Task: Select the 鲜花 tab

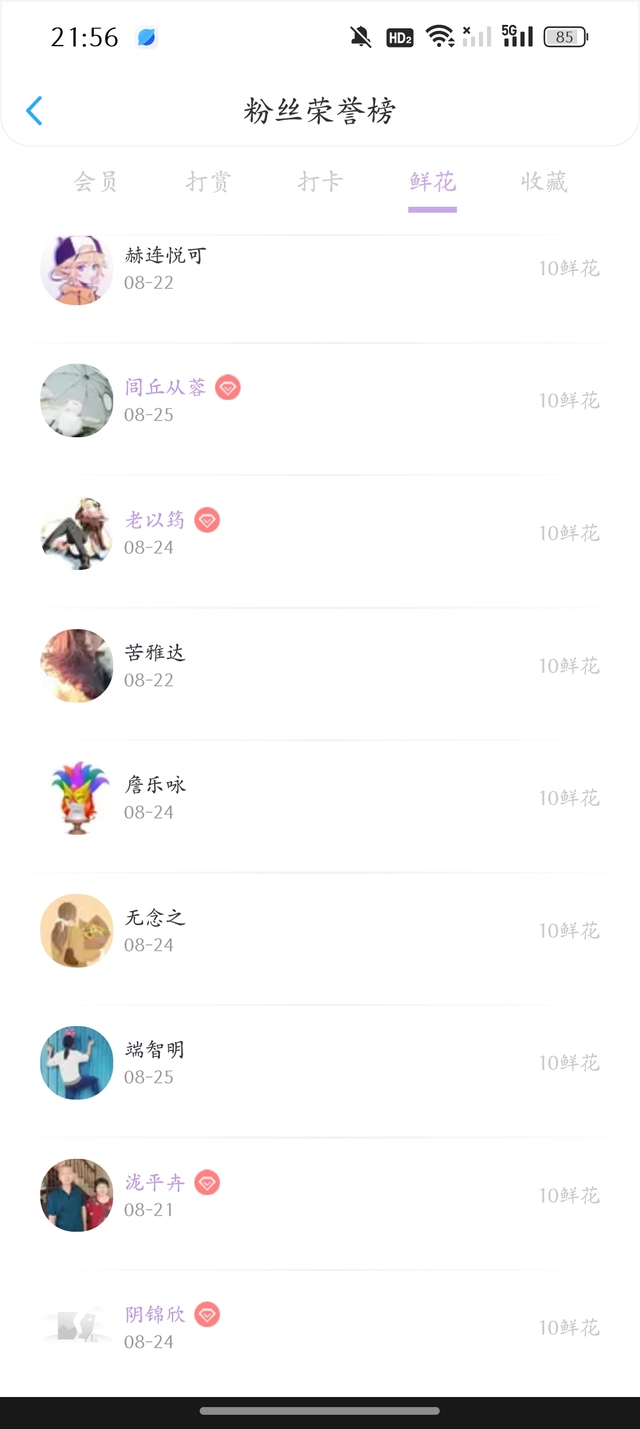Action: (x=432, y=182)
